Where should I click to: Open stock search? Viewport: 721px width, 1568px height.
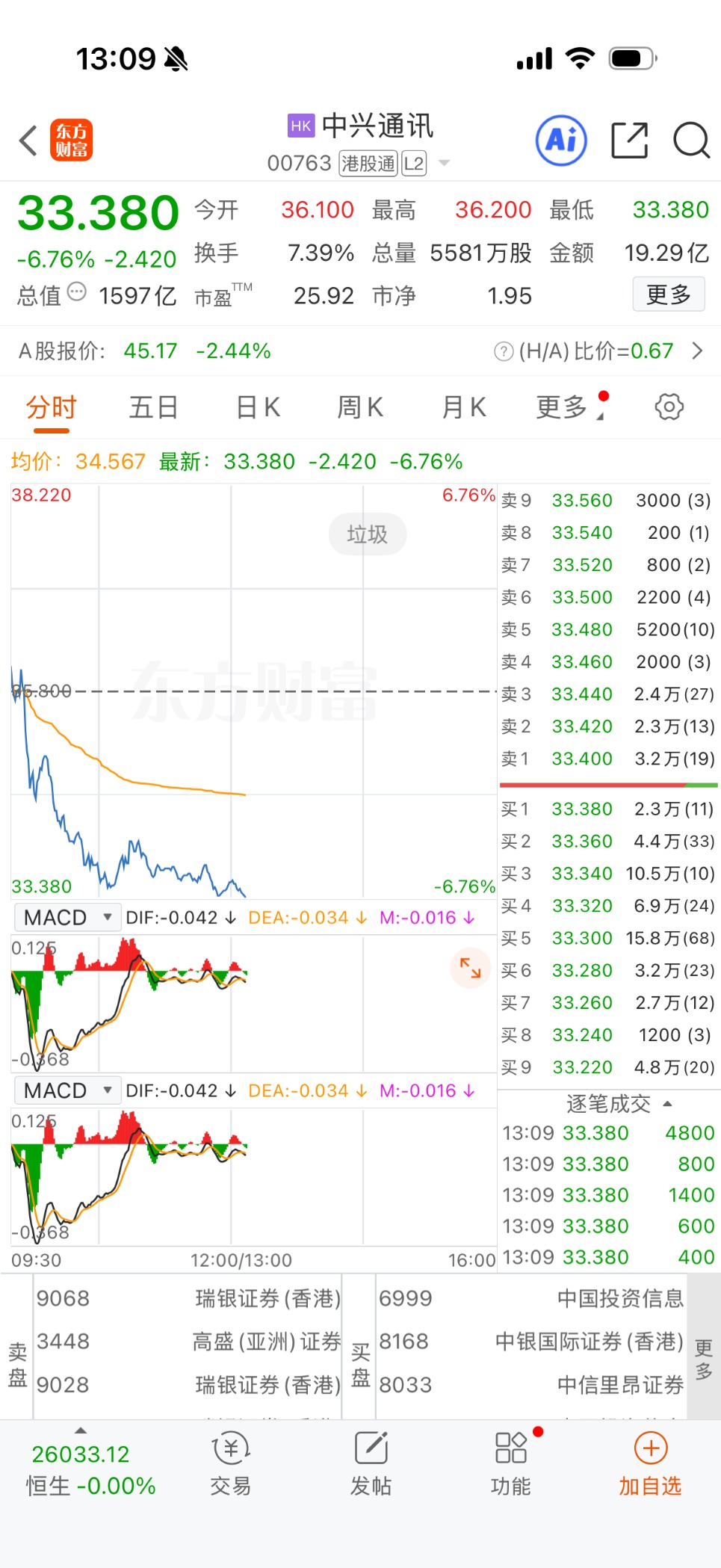point(691,141)
